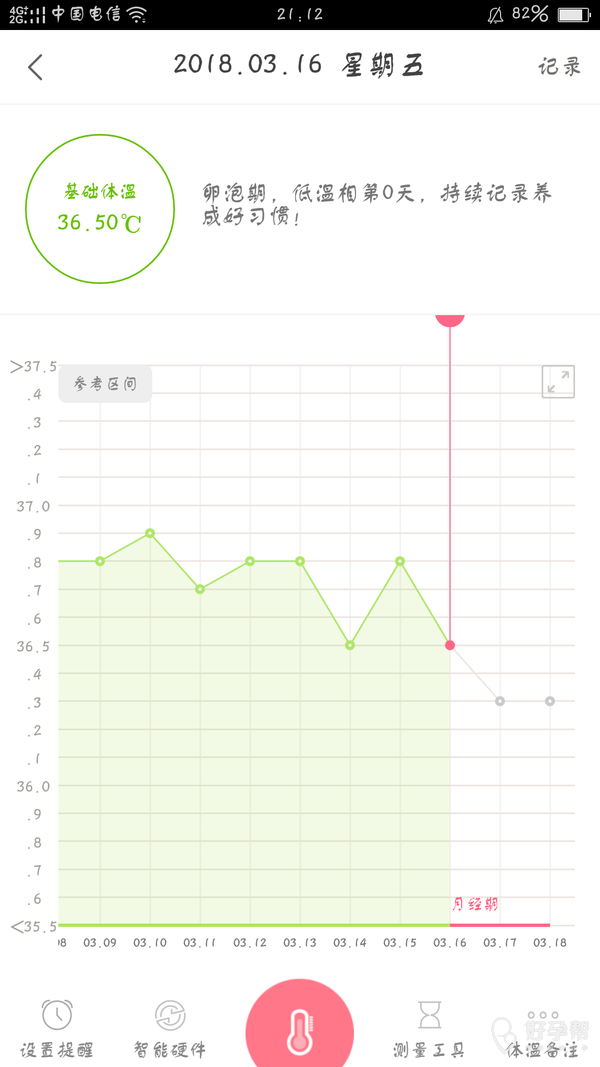Screen dimensions: 600x1067
Task: Go back using the top-left arrow
Action: [36, 68]
